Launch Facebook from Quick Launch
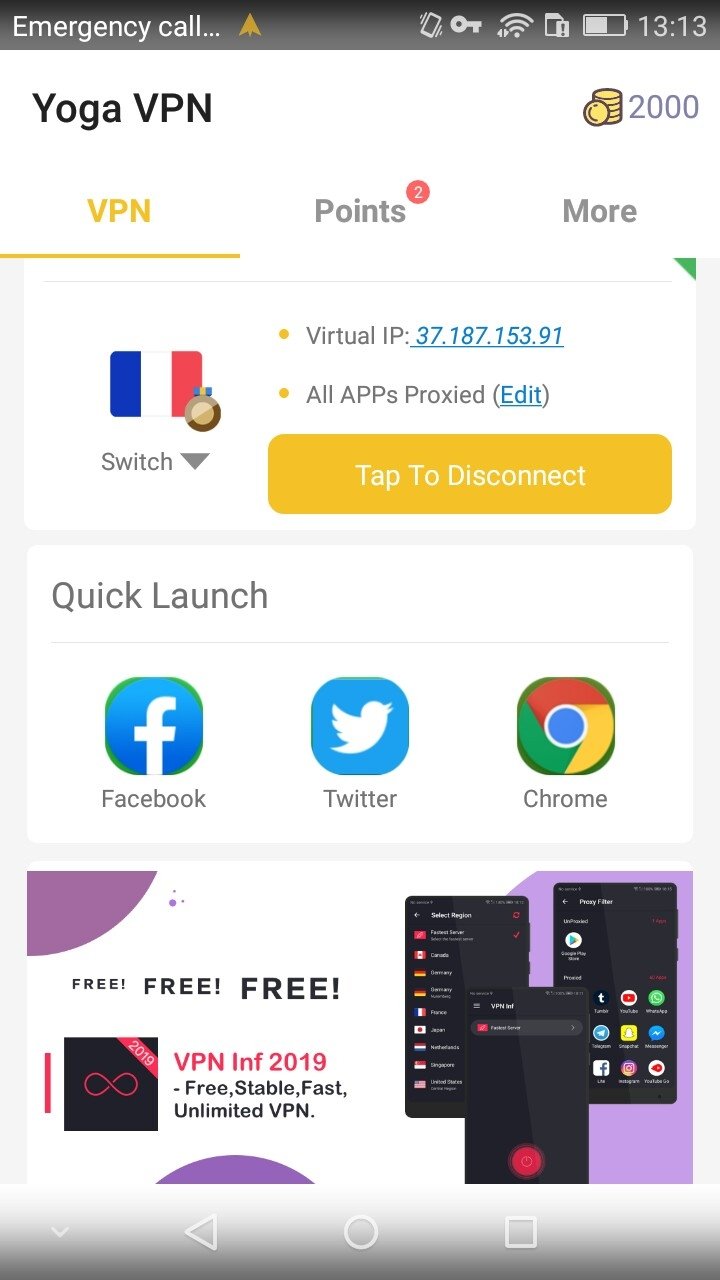Screen dimensions: 720x1280 pos(154,744)
